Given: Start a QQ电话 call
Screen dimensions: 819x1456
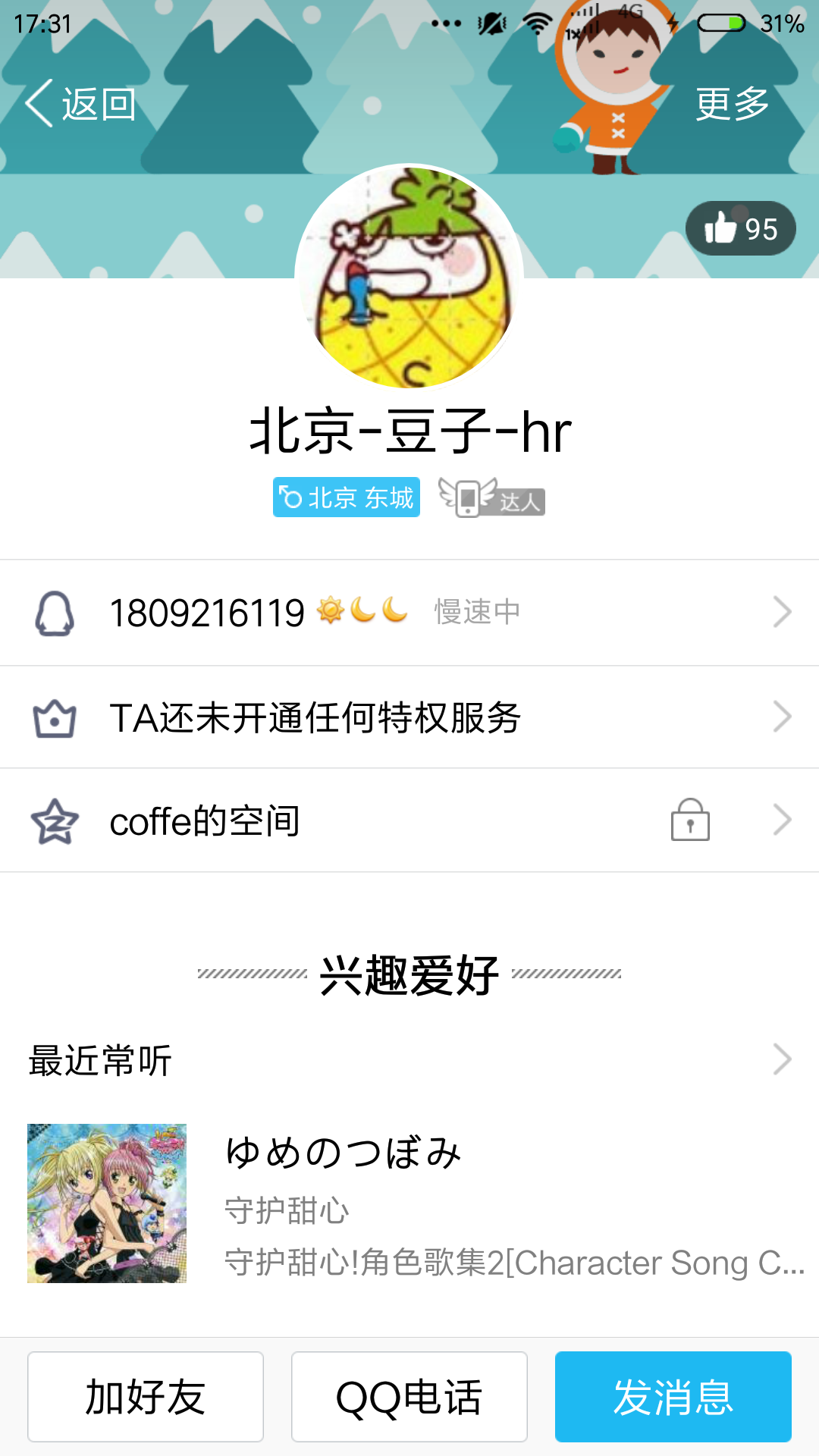Looking at the screenshot, I should (409, 1397).
